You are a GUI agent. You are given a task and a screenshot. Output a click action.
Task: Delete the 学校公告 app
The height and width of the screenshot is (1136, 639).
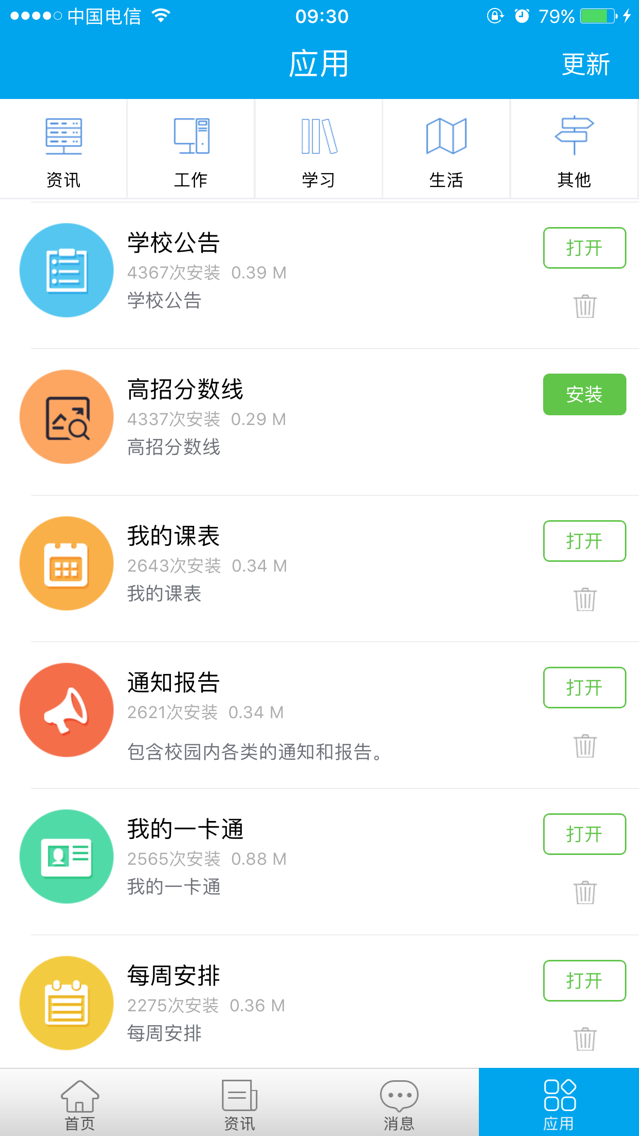pos(585,306)
